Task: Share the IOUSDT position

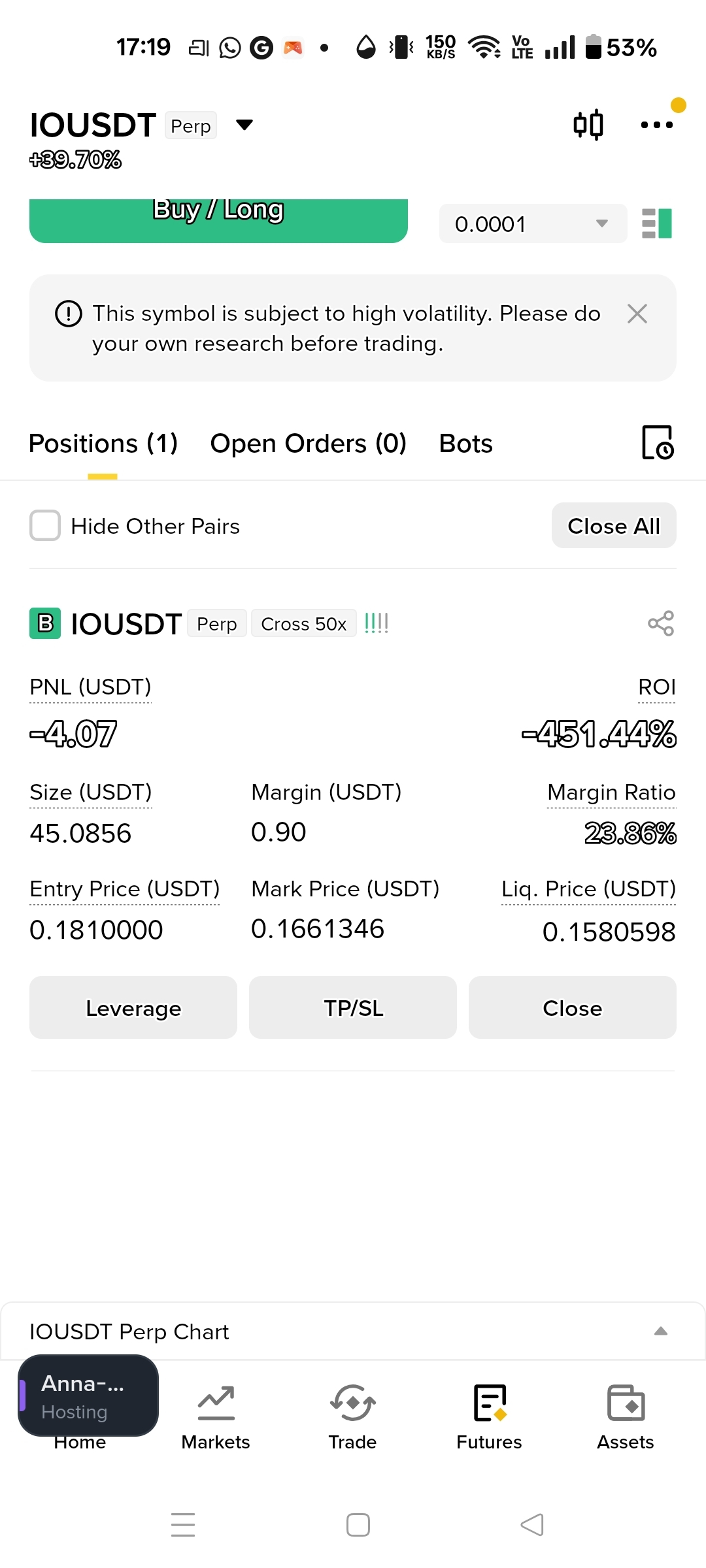Action: 660,623
